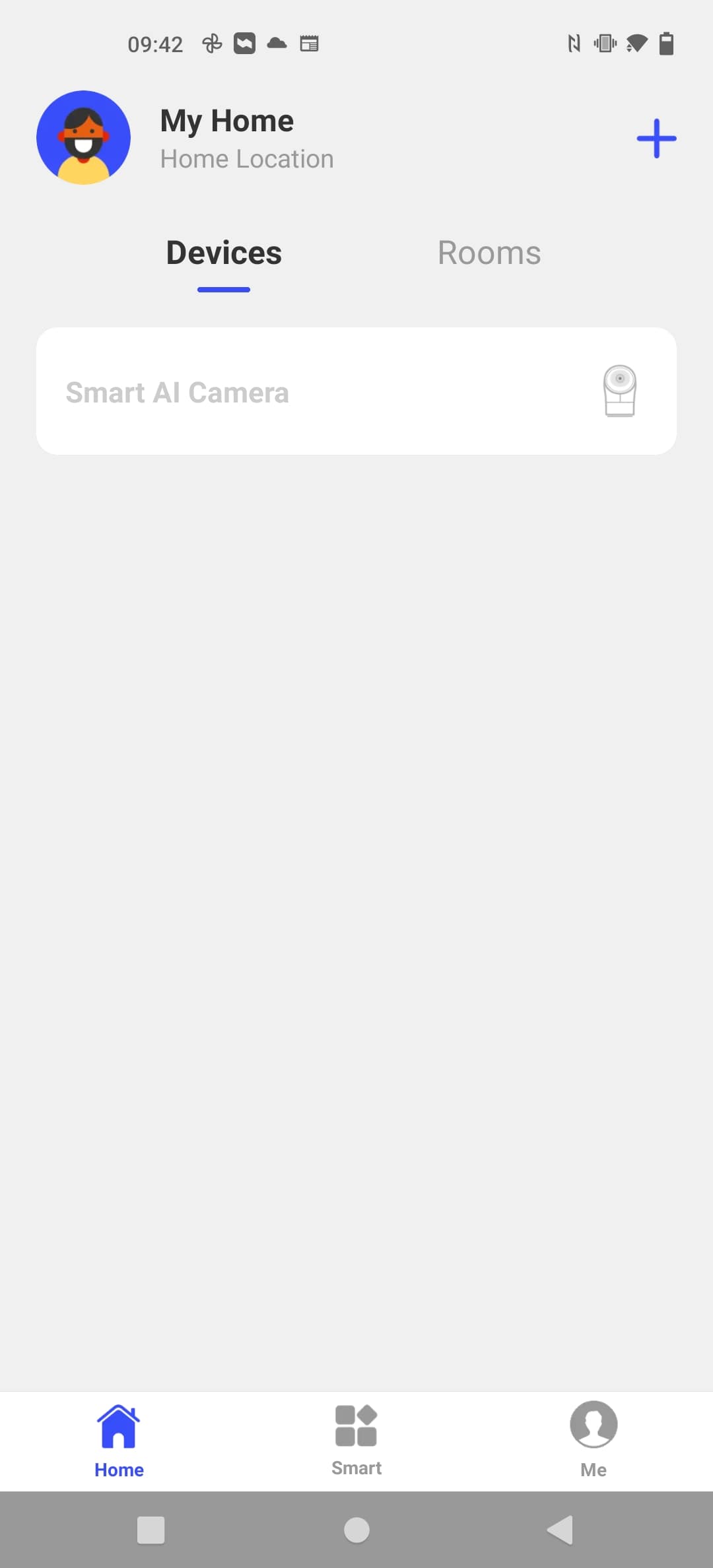This screenshot has height=1568, width=713.
Task: Go to the Smart section
Action: coord(356,1441)
